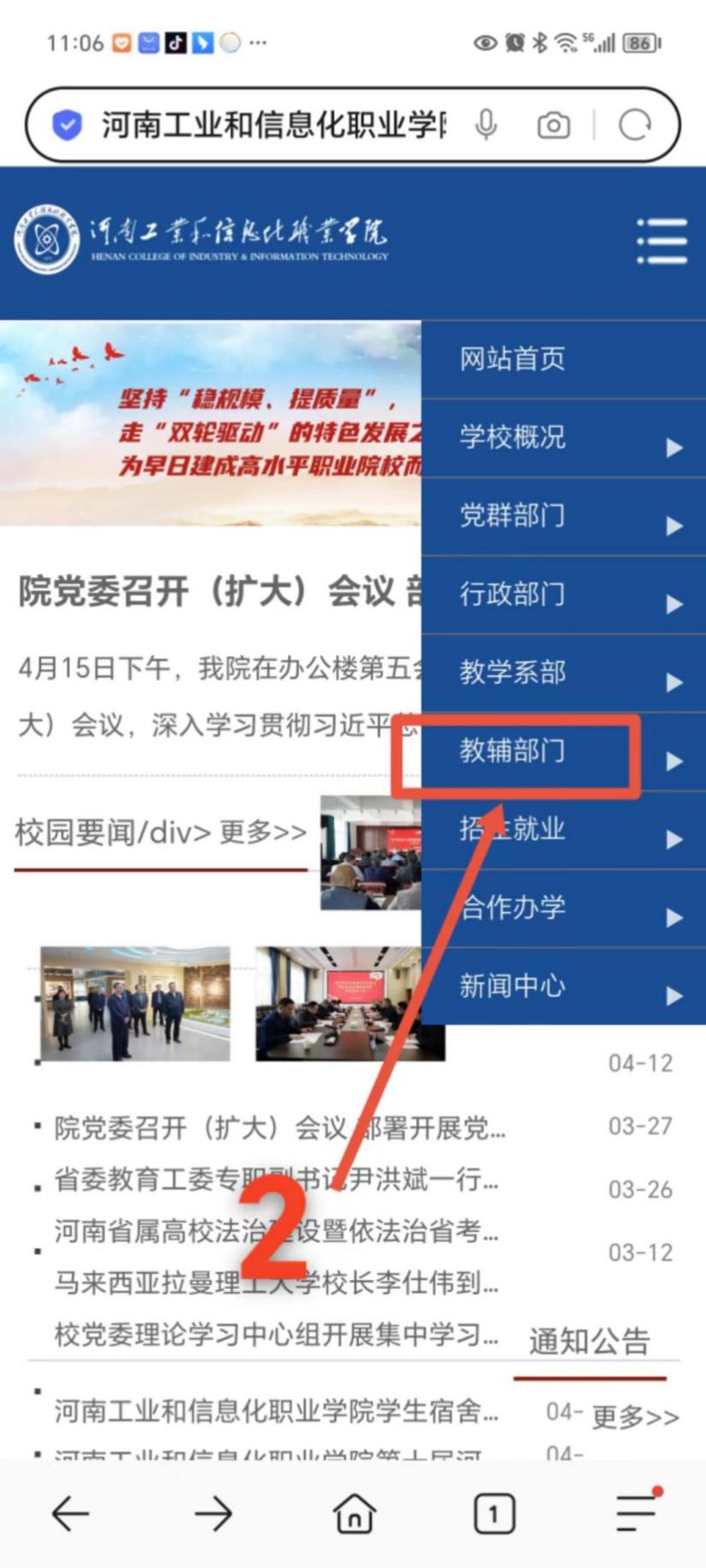This screenshot has height=1568, width=706.
Task: Go to the browser home page
Action: click(x=354, y=1514)
